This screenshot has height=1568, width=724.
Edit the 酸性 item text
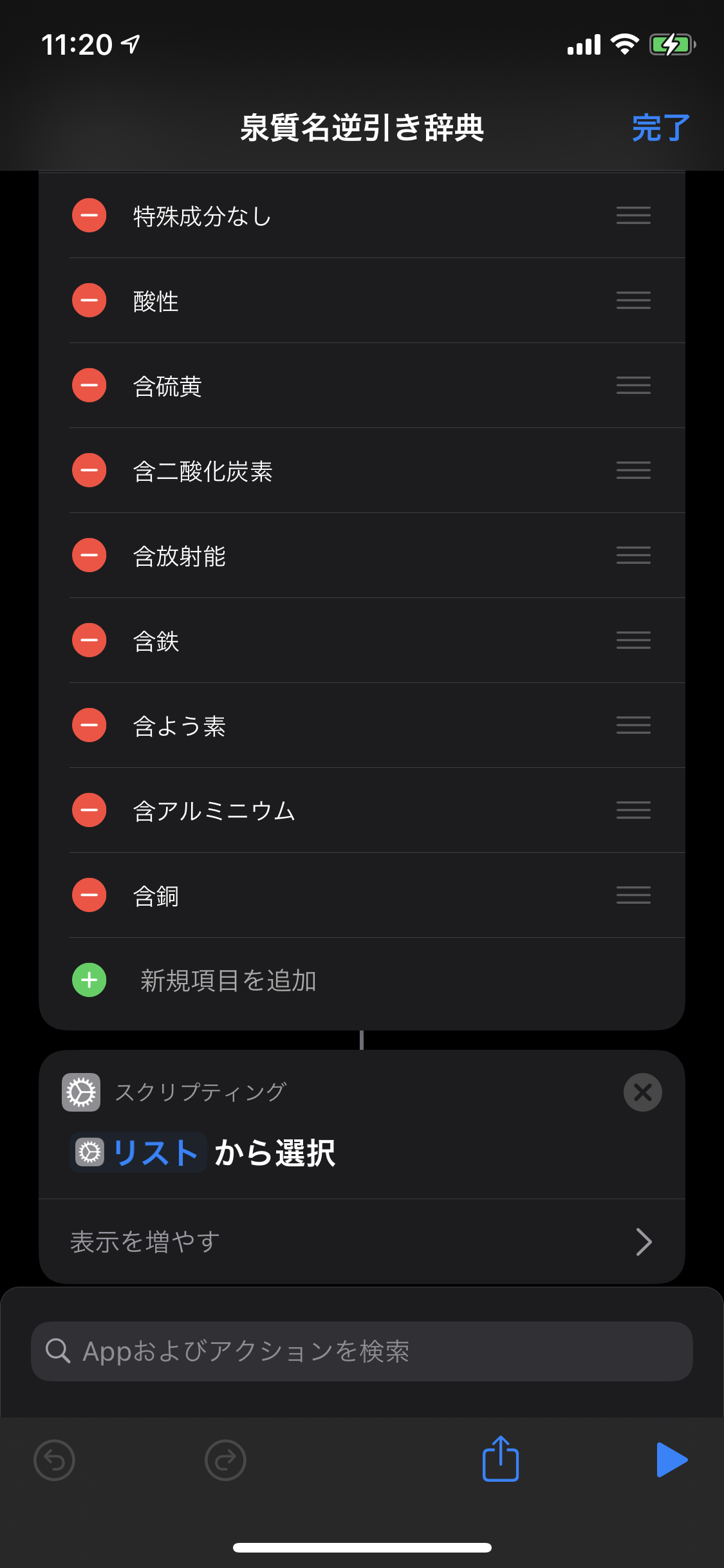156,301
